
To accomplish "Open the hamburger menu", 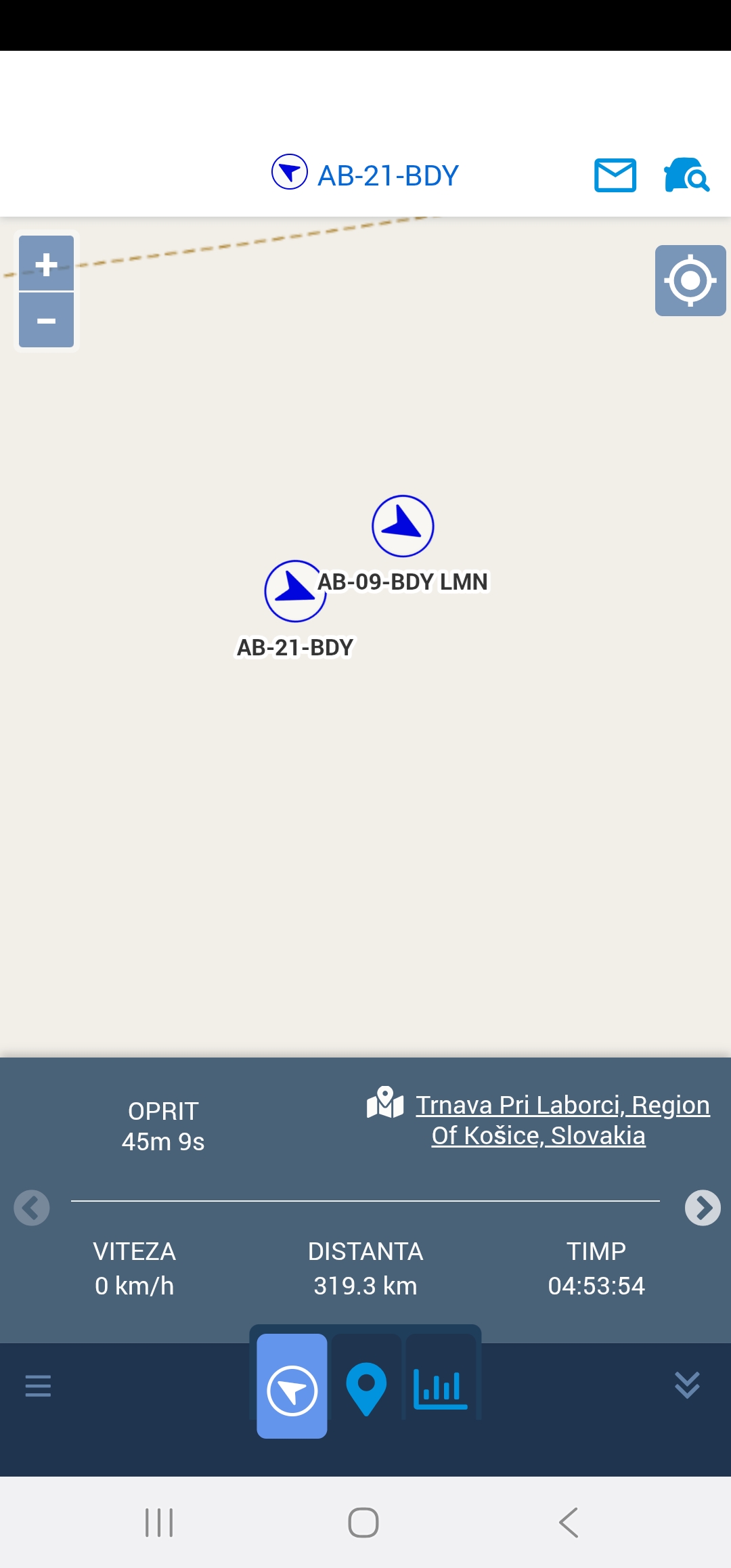I will [x=38, y=1386].
